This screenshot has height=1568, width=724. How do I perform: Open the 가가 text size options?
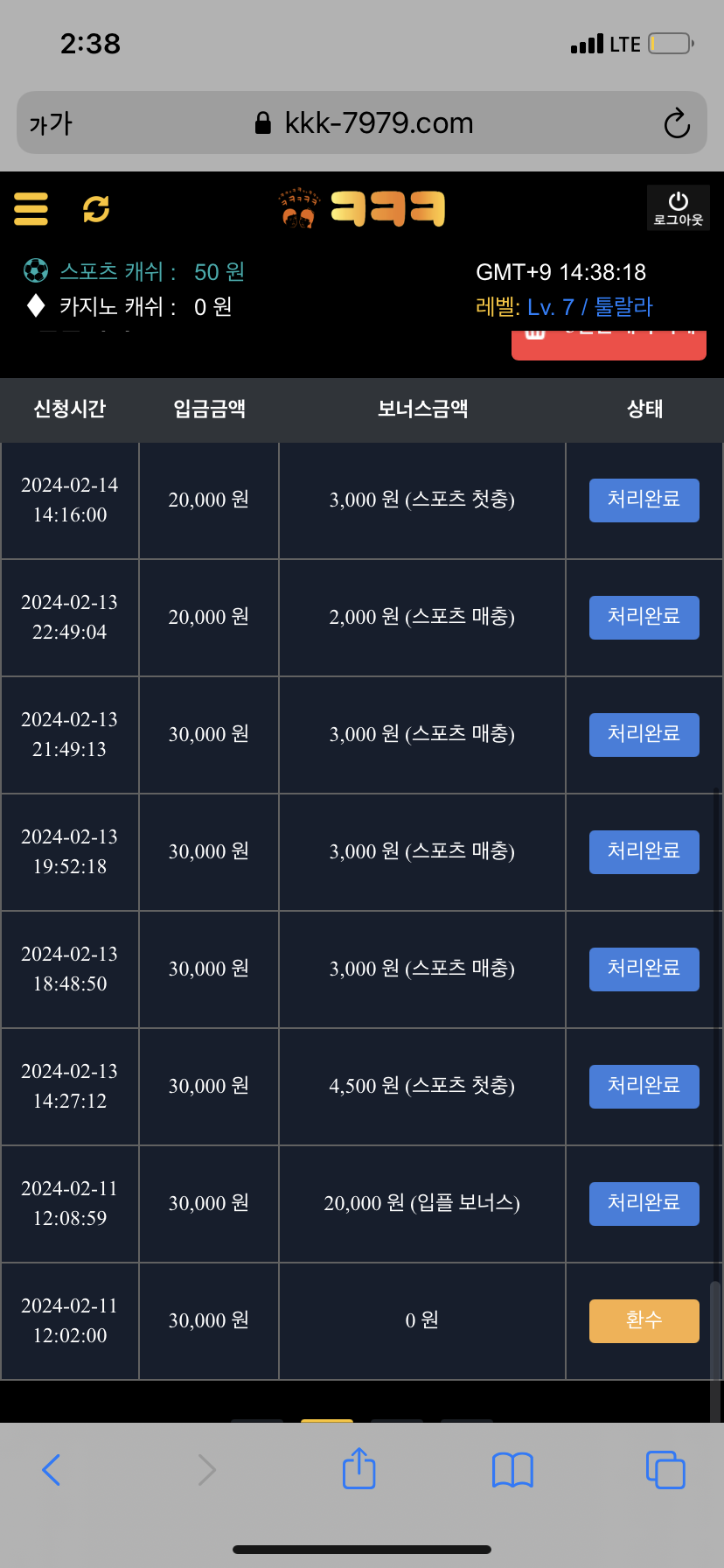(x=51, y=123)
